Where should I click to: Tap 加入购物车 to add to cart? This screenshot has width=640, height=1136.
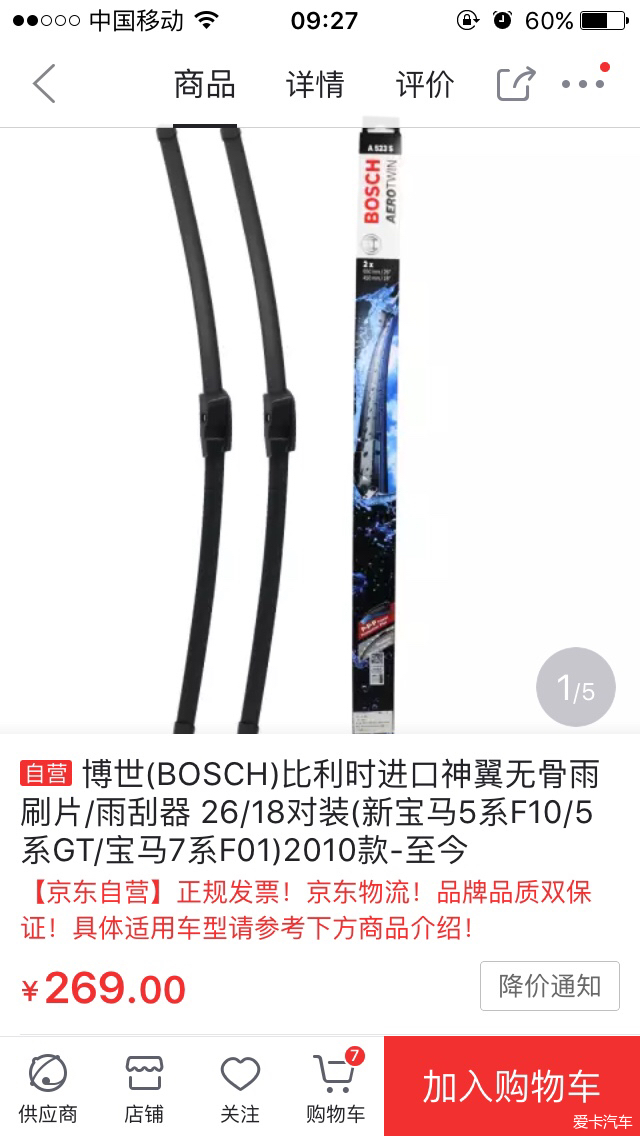point(511,1086)
